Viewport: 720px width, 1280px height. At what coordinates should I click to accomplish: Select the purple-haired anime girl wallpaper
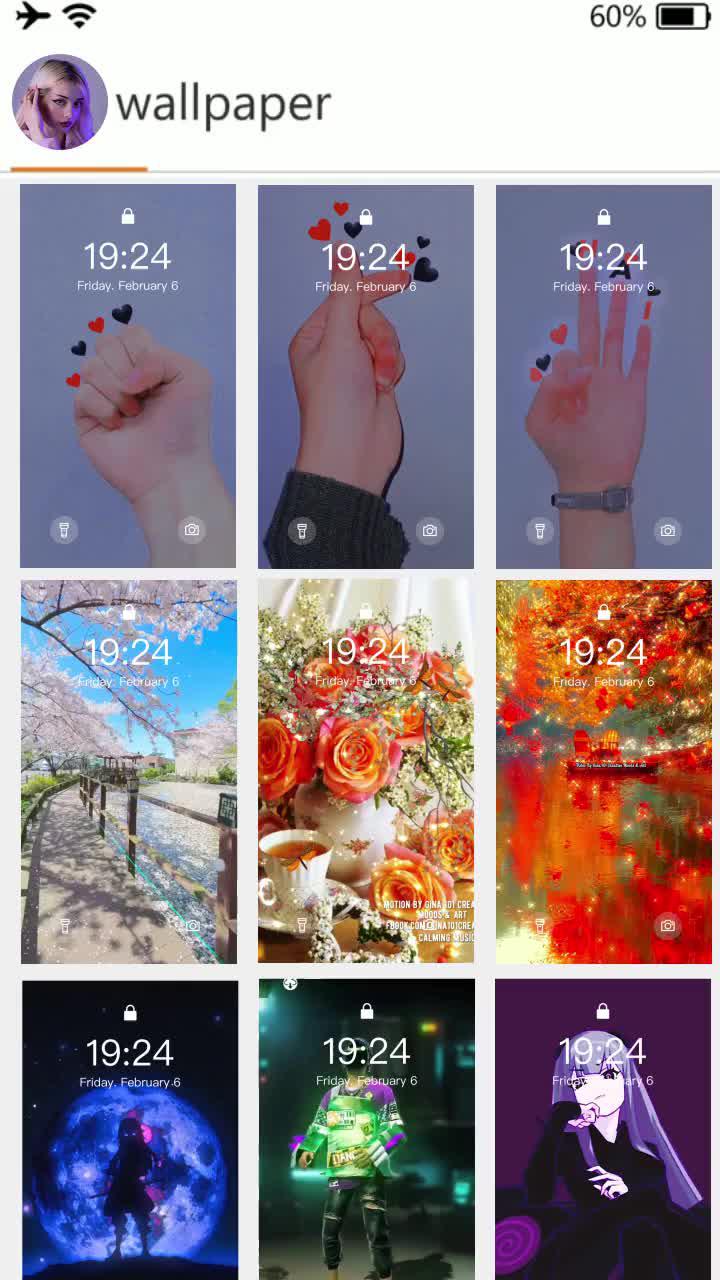[x=604, y=1130]
